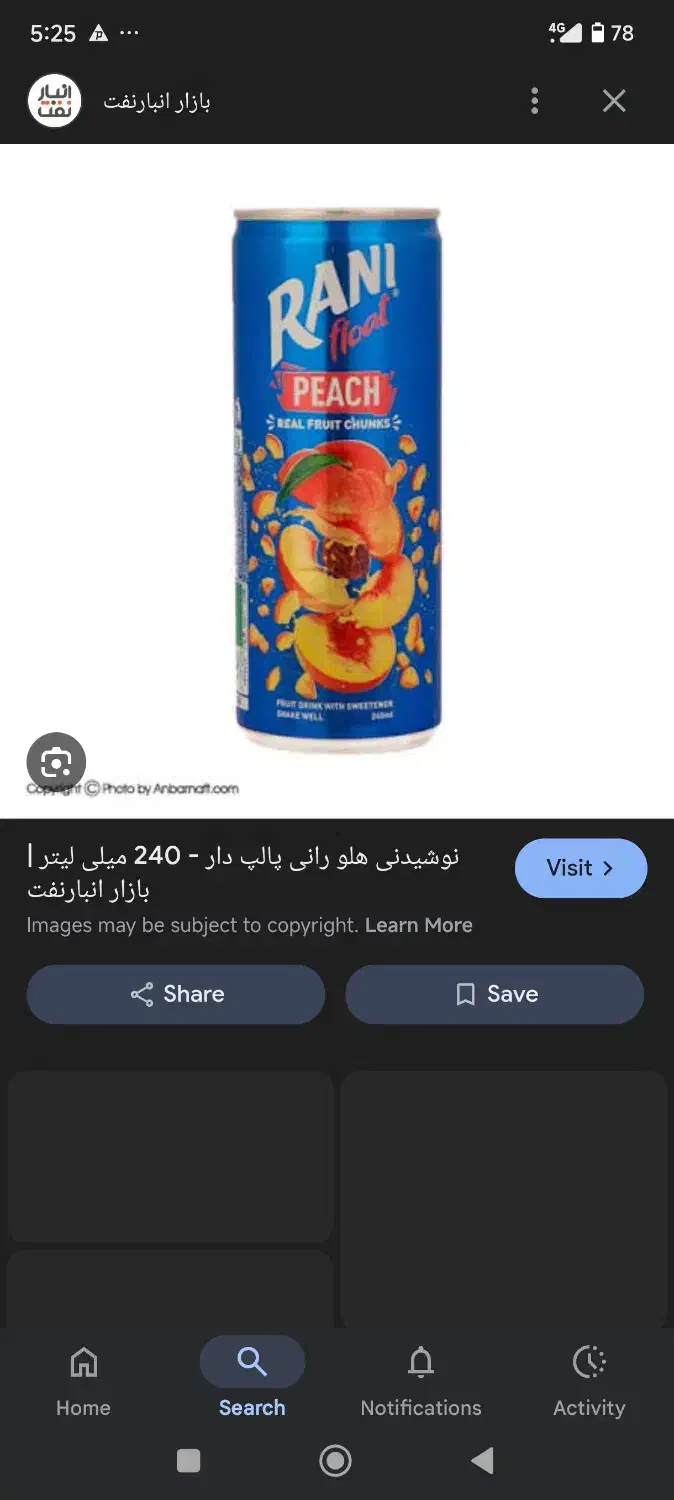Image resolution: width=674 pixels, height=1500 pixels.
Task: Go to the Home tab
Action: [83, 1380]
